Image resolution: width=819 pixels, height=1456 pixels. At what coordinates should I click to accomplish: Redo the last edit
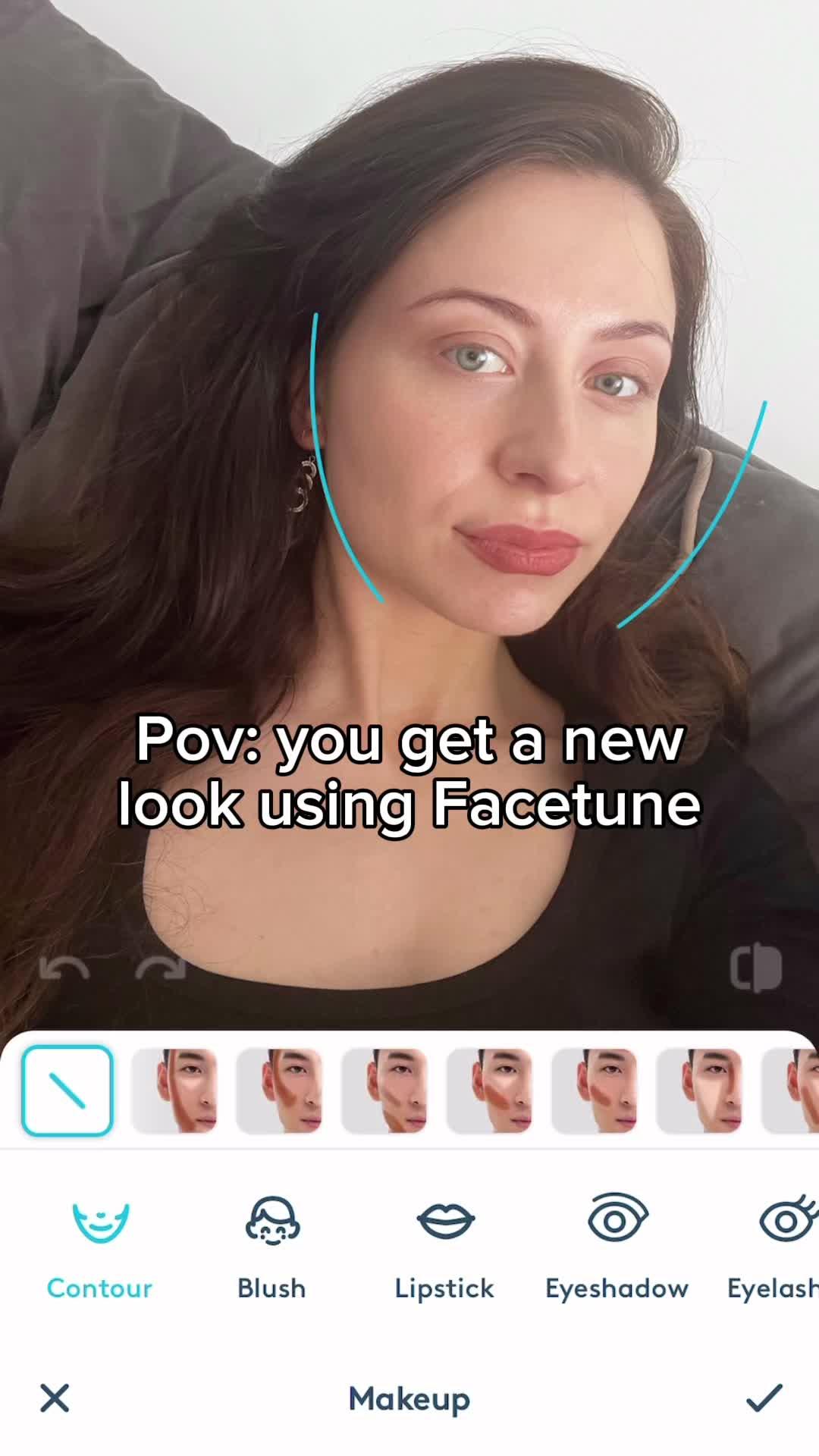tap(161, 968)
